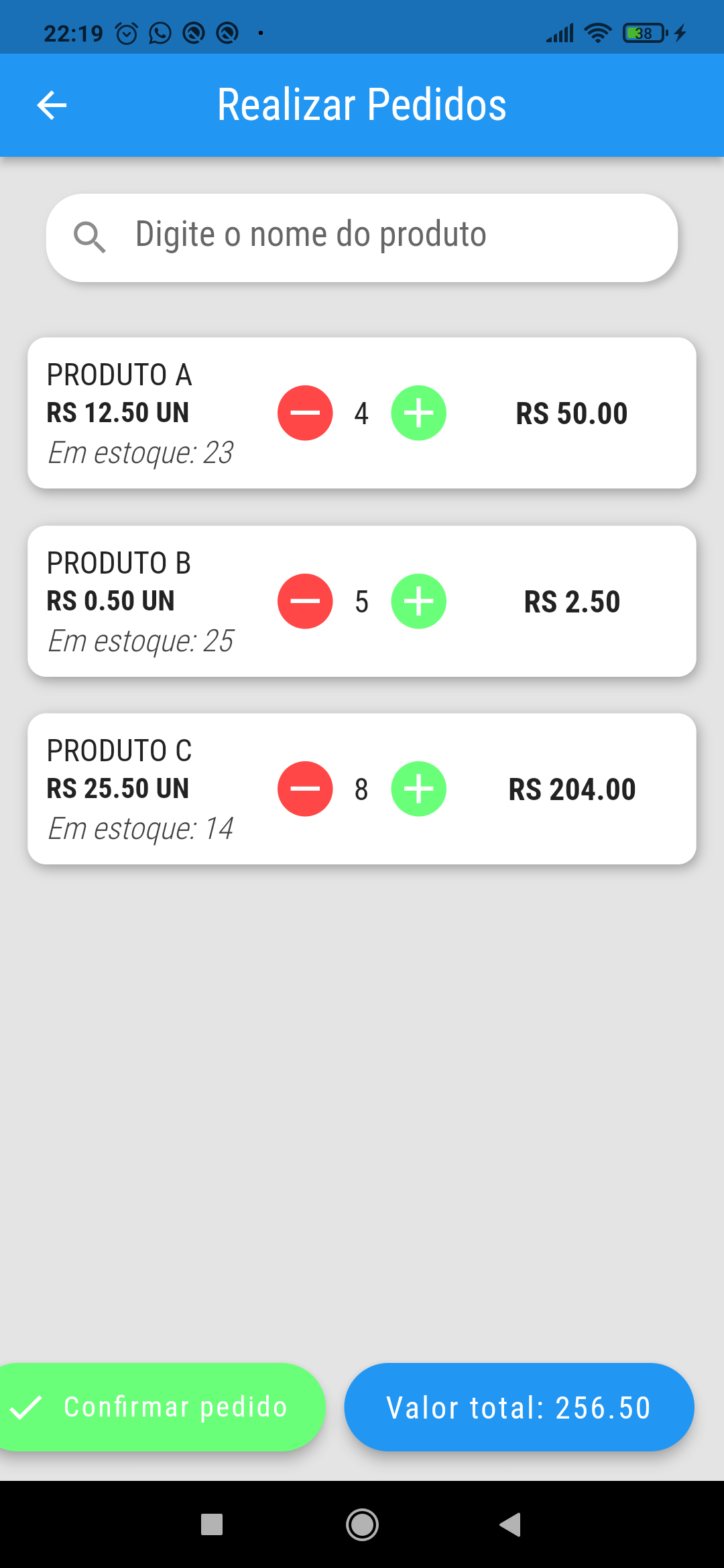The height and width of the screenshot is (1568, 724).
Task: Add one unit of PRODUTO C
Action: [418, 789]
